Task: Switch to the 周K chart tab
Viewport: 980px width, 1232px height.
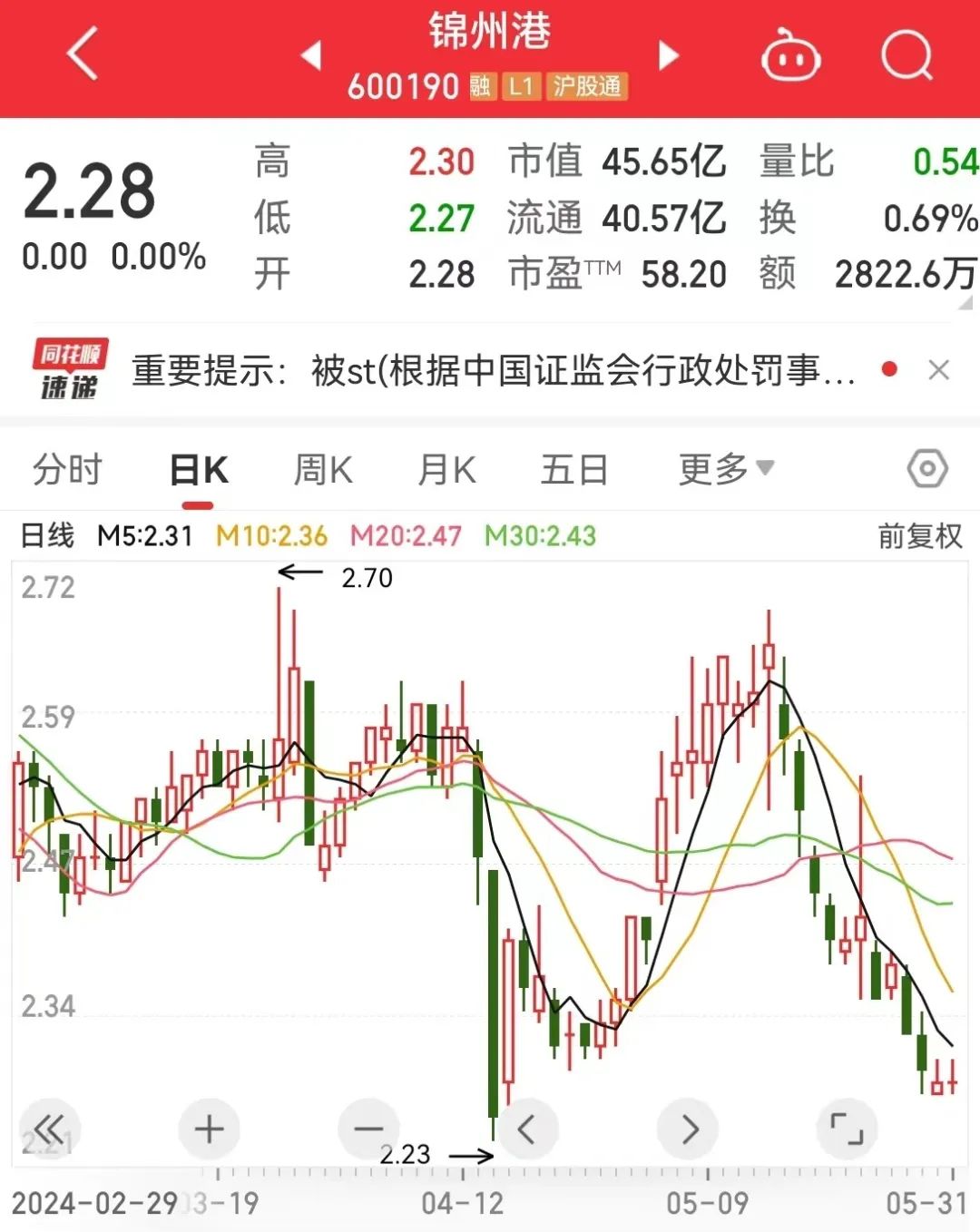Action: click(323, 470)
